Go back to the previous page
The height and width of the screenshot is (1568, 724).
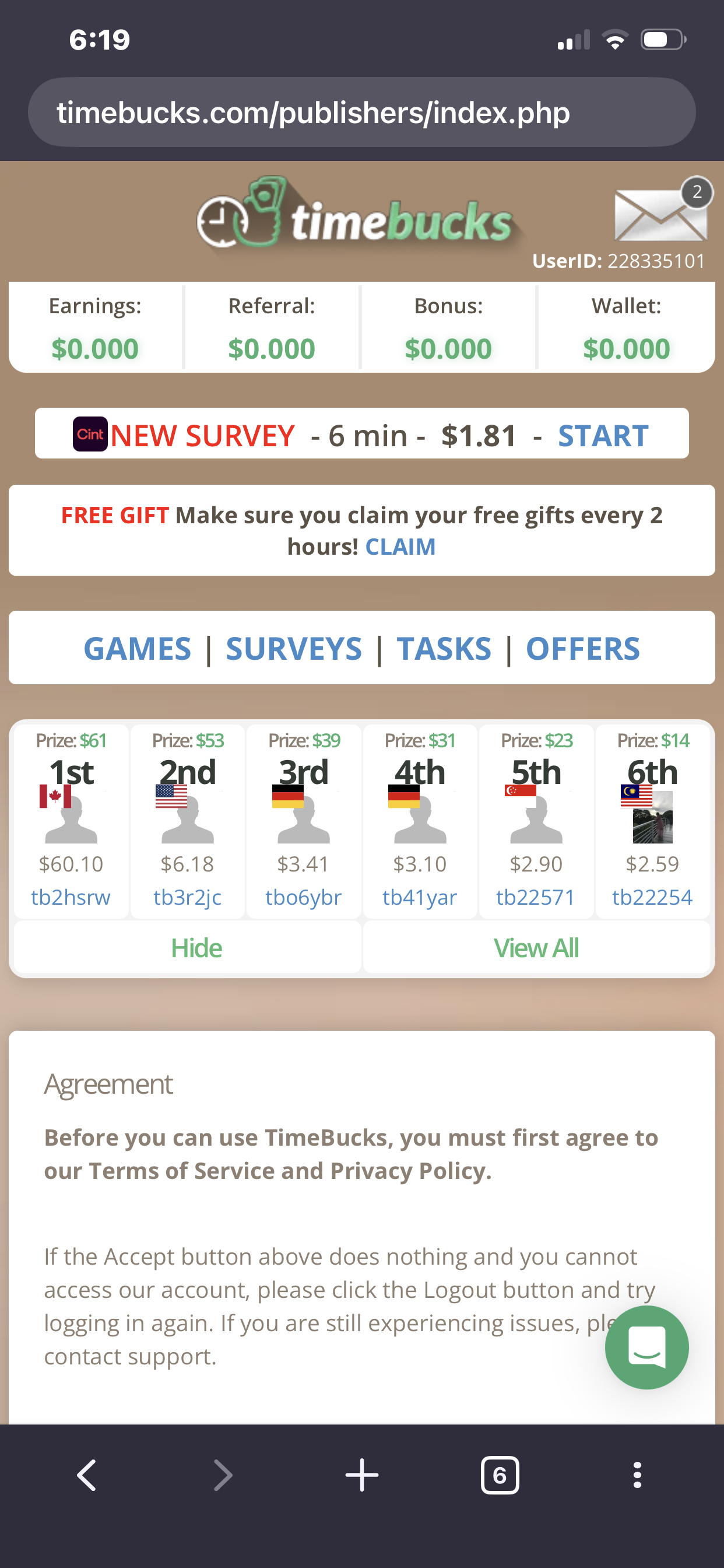pyautogui.click(x=86, y=1475)
